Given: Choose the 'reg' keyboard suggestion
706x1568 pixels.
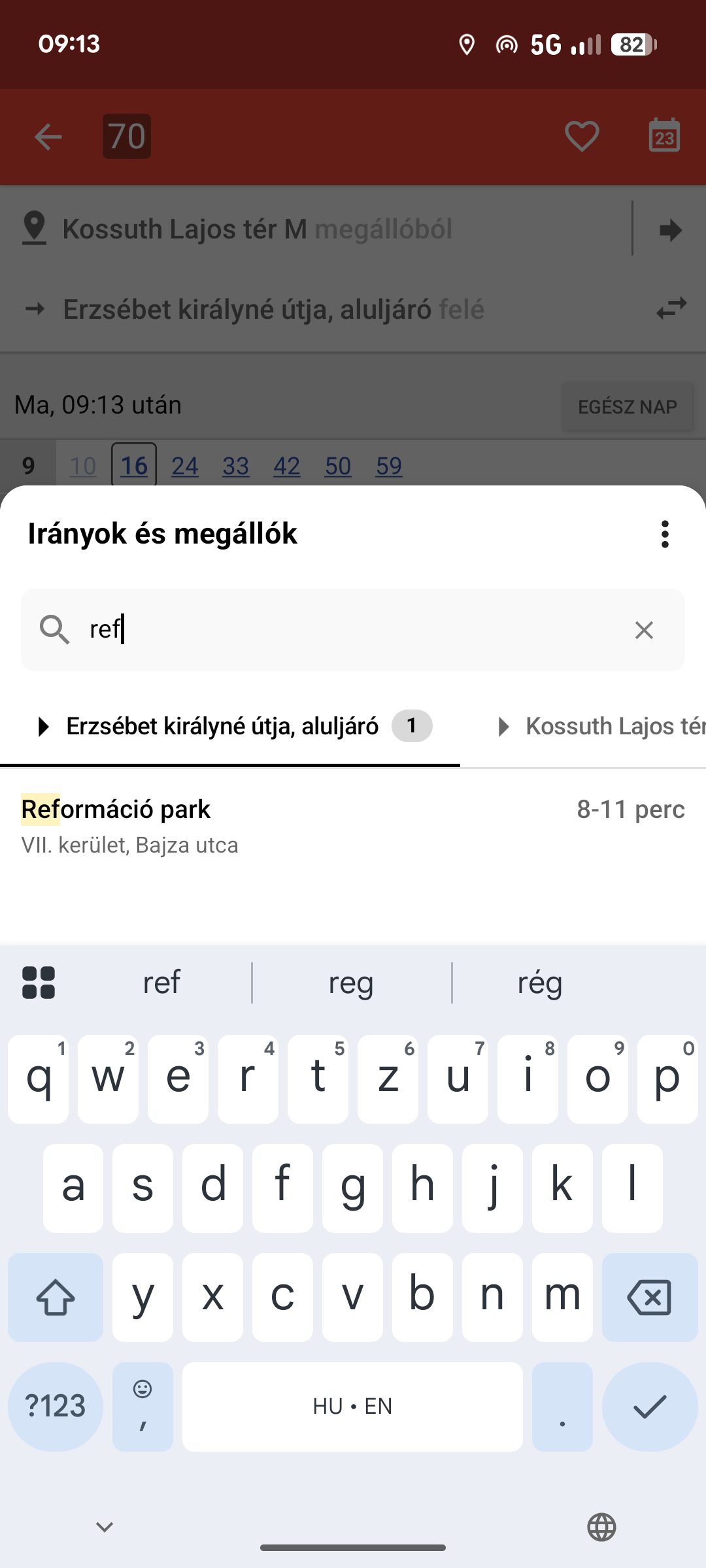Looking at the screenshot, I should click(351, 983).
